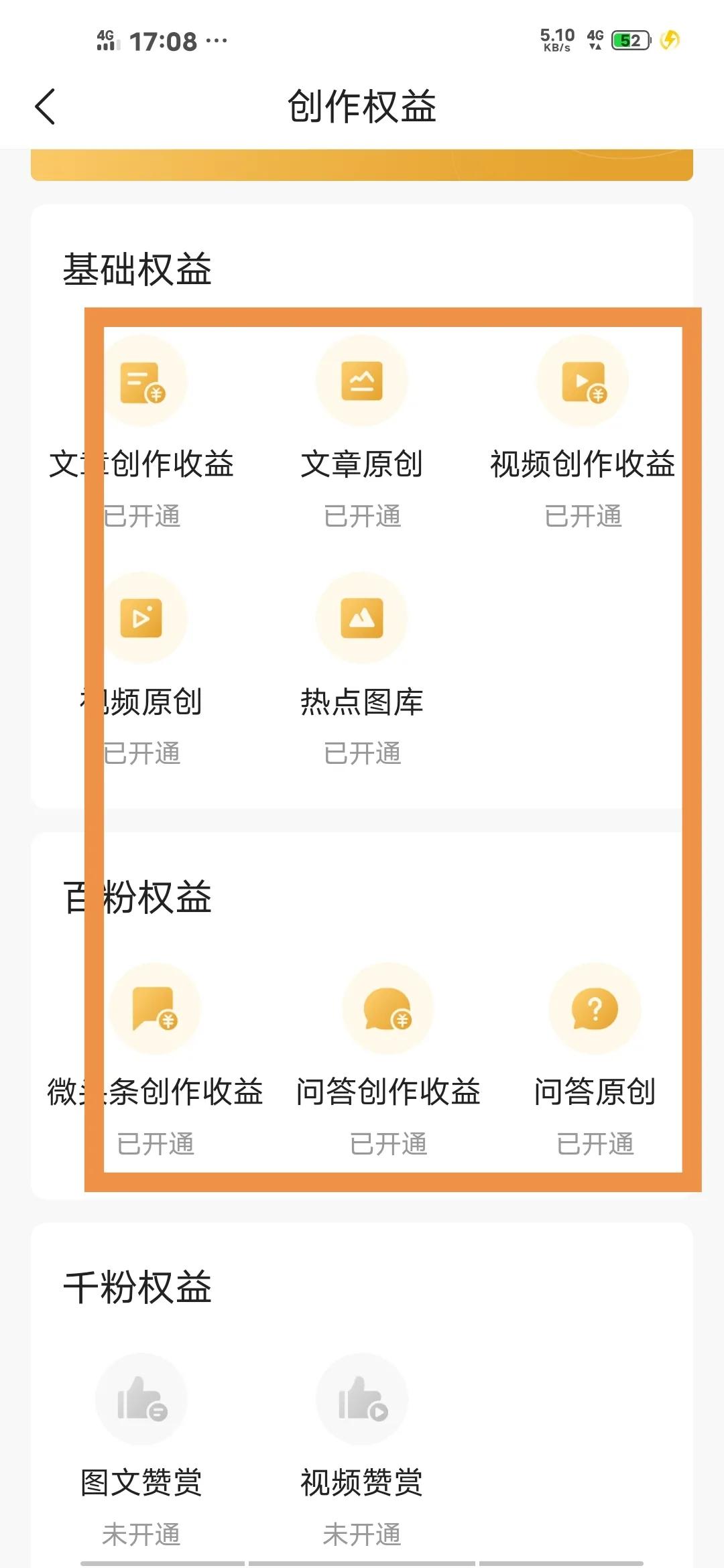Viewport: 724px width, 1568px height.
Task: Tap the 视频创作收益 video earnings icon
Action: (x=582, y=380)
